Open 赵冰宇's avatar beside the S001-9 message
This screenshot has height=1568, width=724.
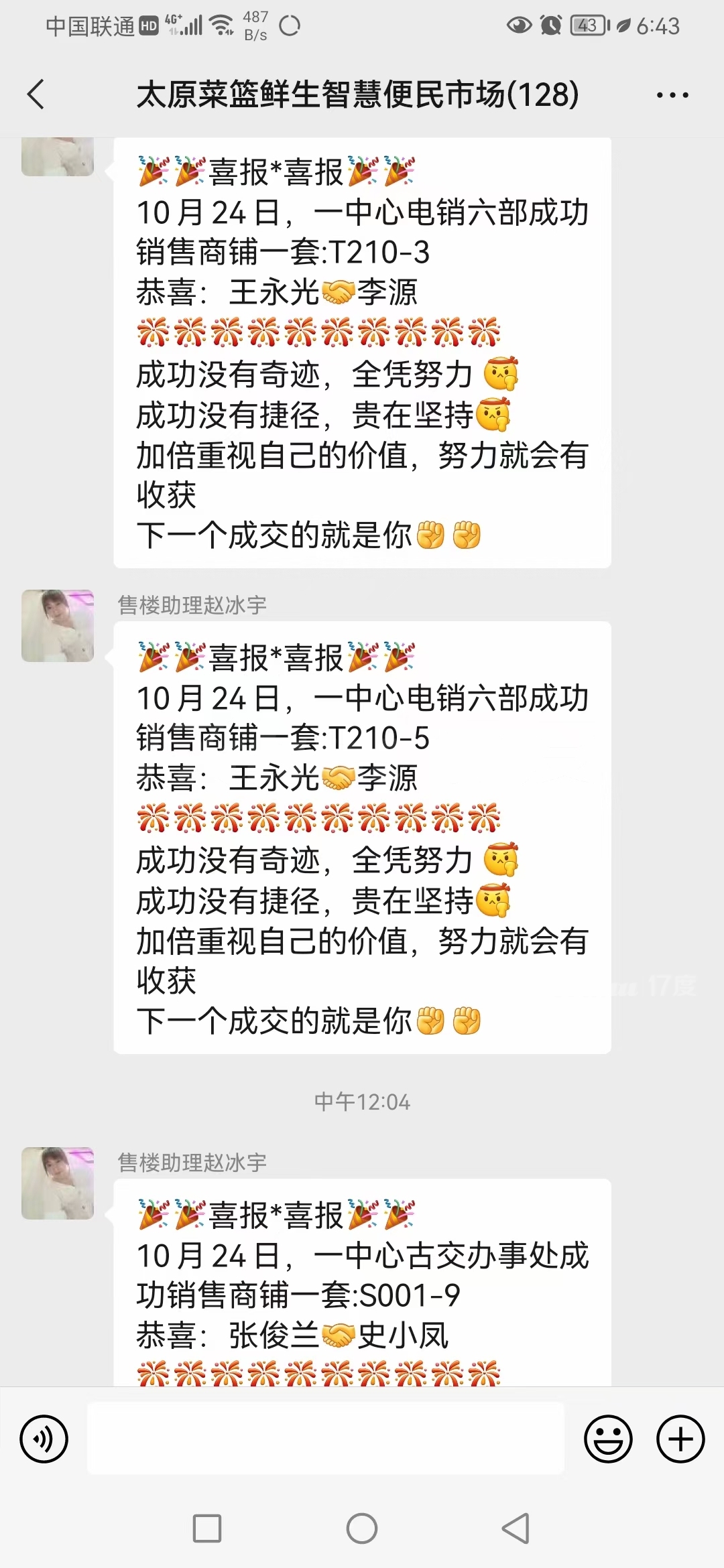[58, 1183]
